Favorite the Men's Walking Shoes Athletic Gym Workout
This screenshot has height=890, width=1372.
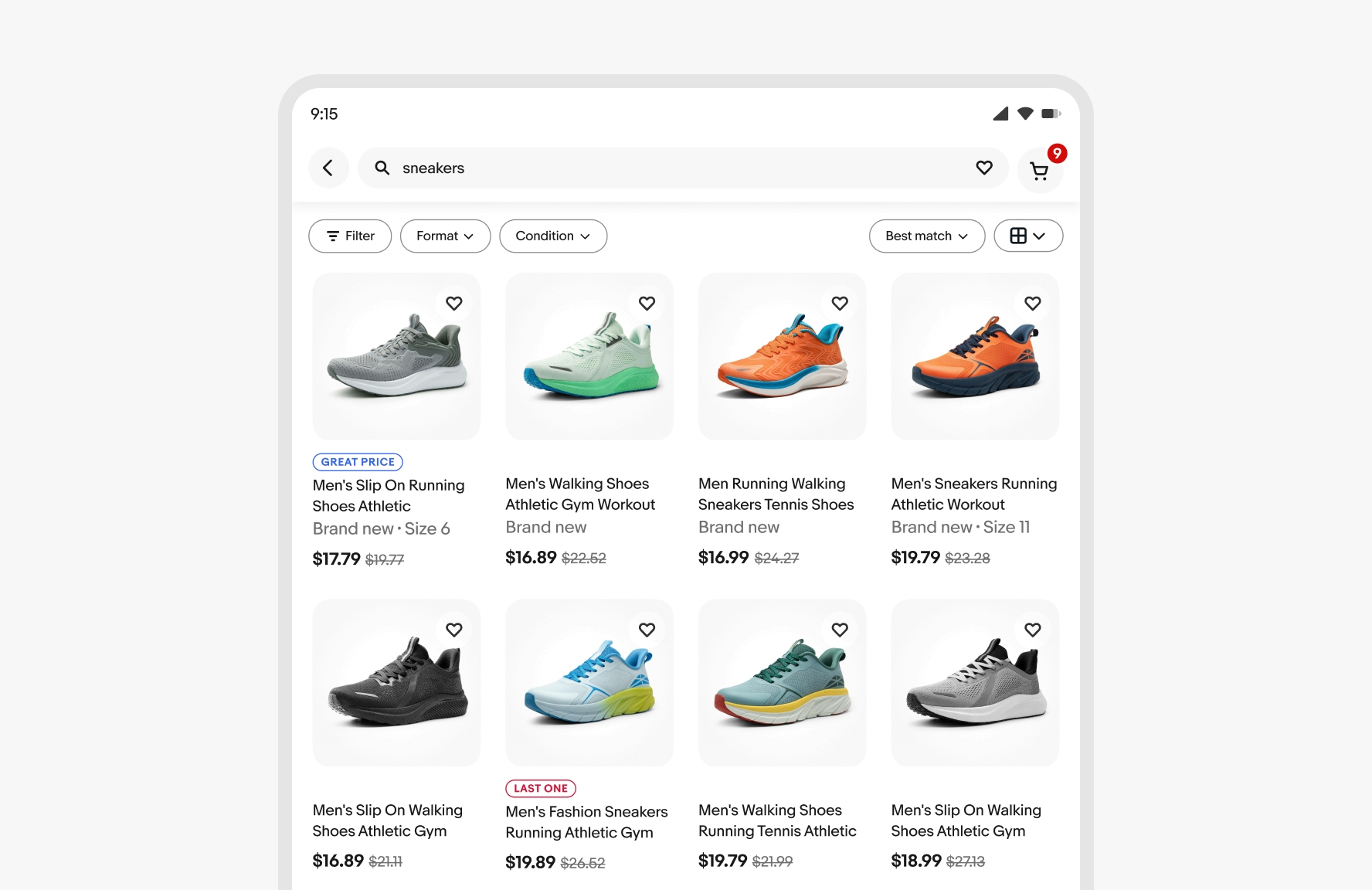tap(647, 304)
